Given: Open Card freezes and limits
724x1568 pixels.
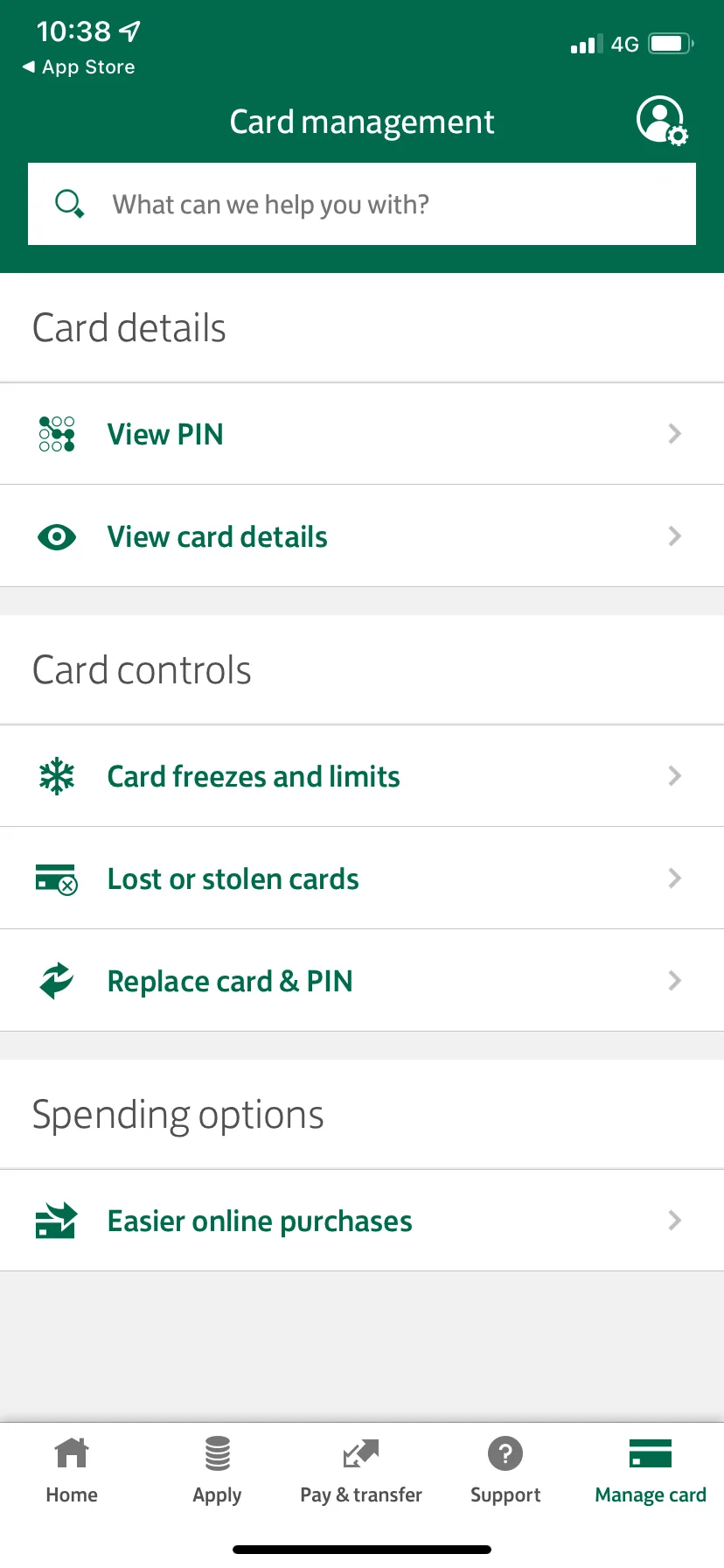Looking at the screenshot, I should (x=362, y=776).
